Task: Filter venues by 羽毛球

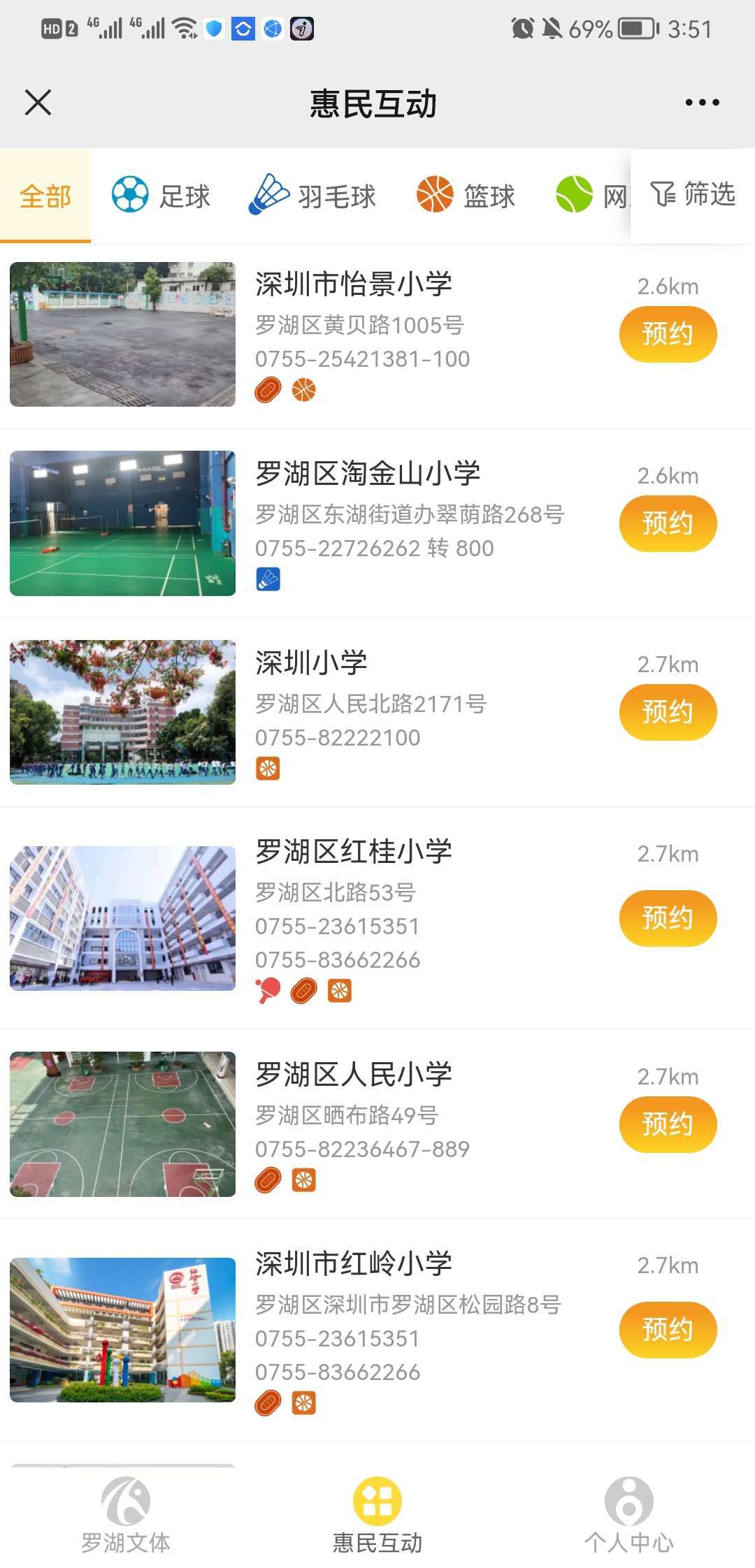Action: [x=313, y=196]
